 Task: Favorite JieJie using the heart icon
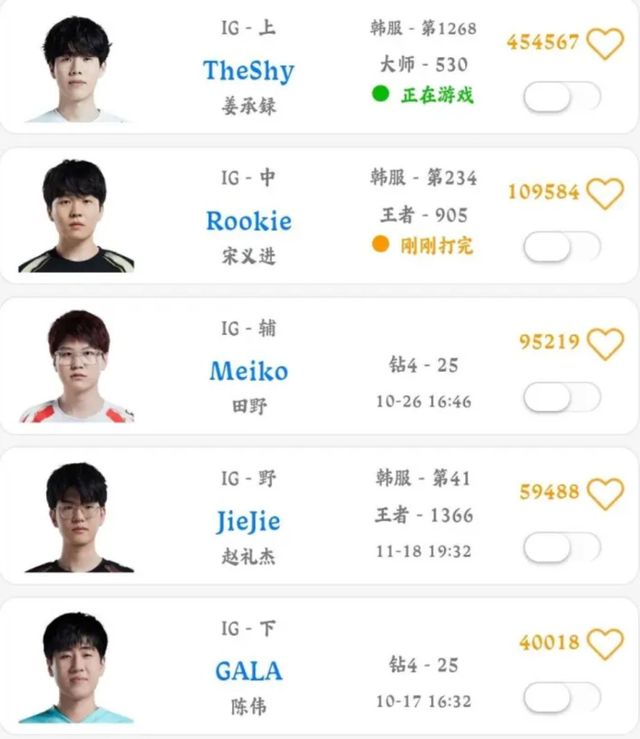click(604, 493)
